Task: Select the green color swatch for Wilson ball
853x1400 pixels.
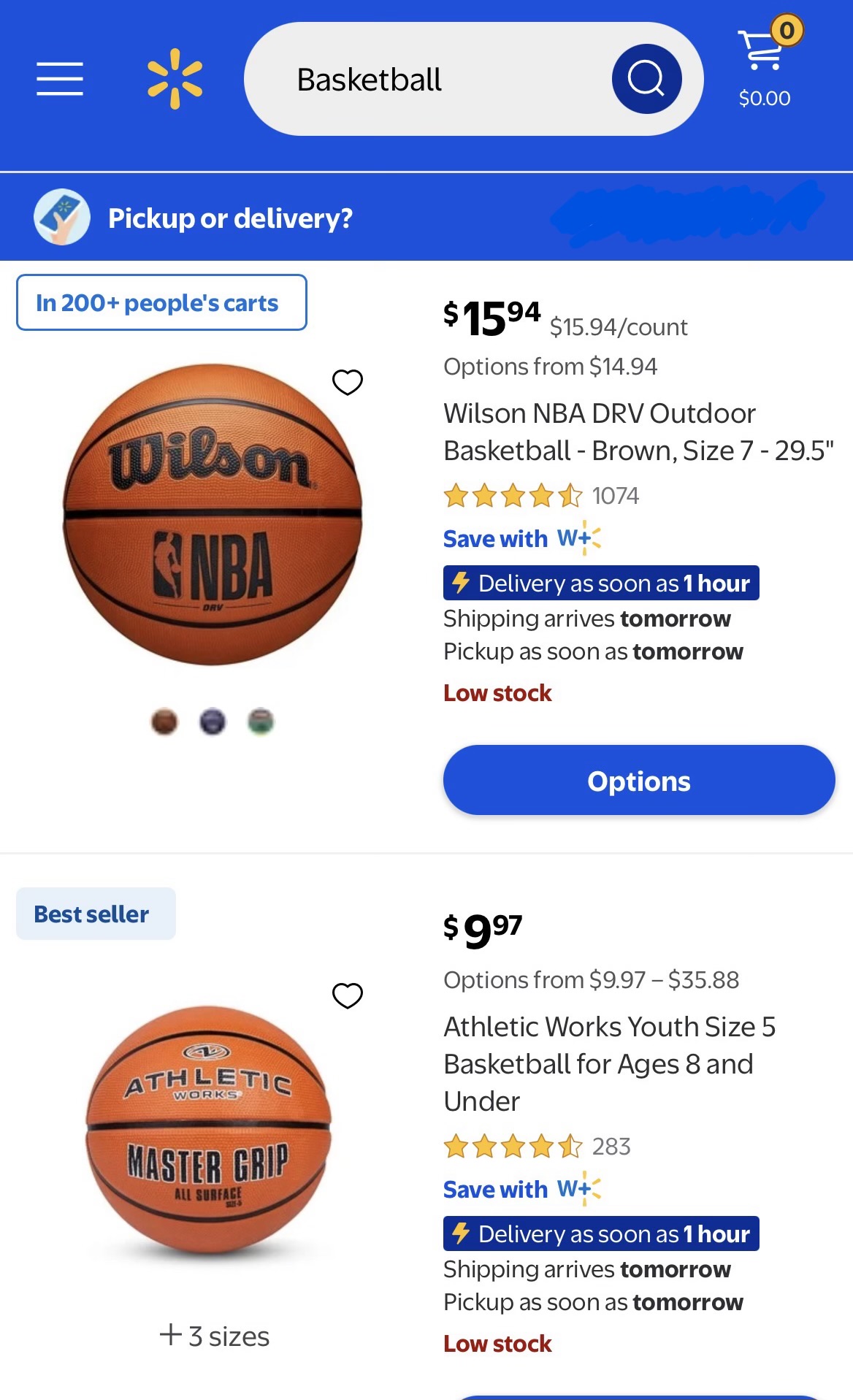Action: click(x=261, y=722)
